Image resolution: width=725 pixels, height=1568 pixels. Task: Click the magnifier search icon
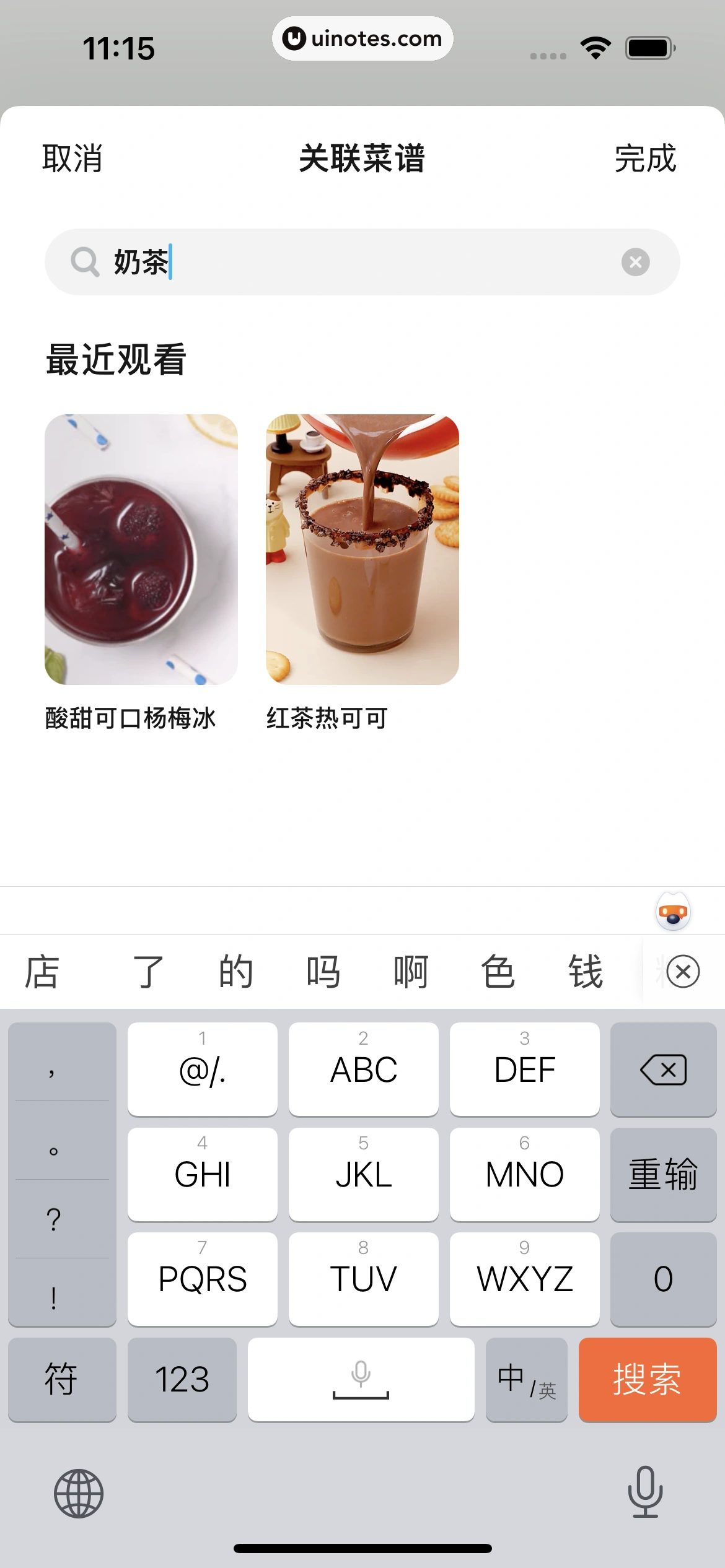pos(86,261)
